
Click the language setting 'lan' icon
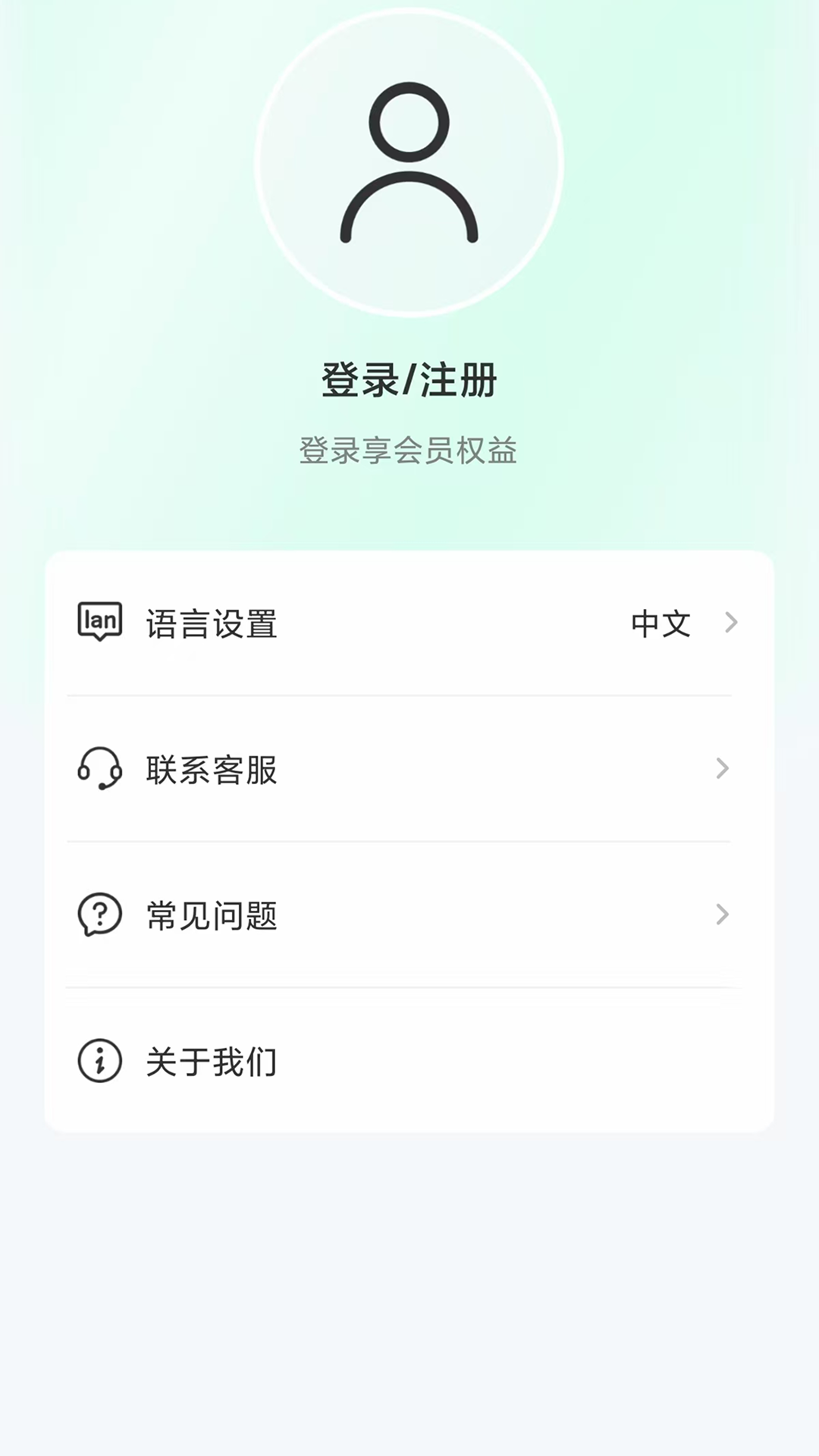coord(99,623)
